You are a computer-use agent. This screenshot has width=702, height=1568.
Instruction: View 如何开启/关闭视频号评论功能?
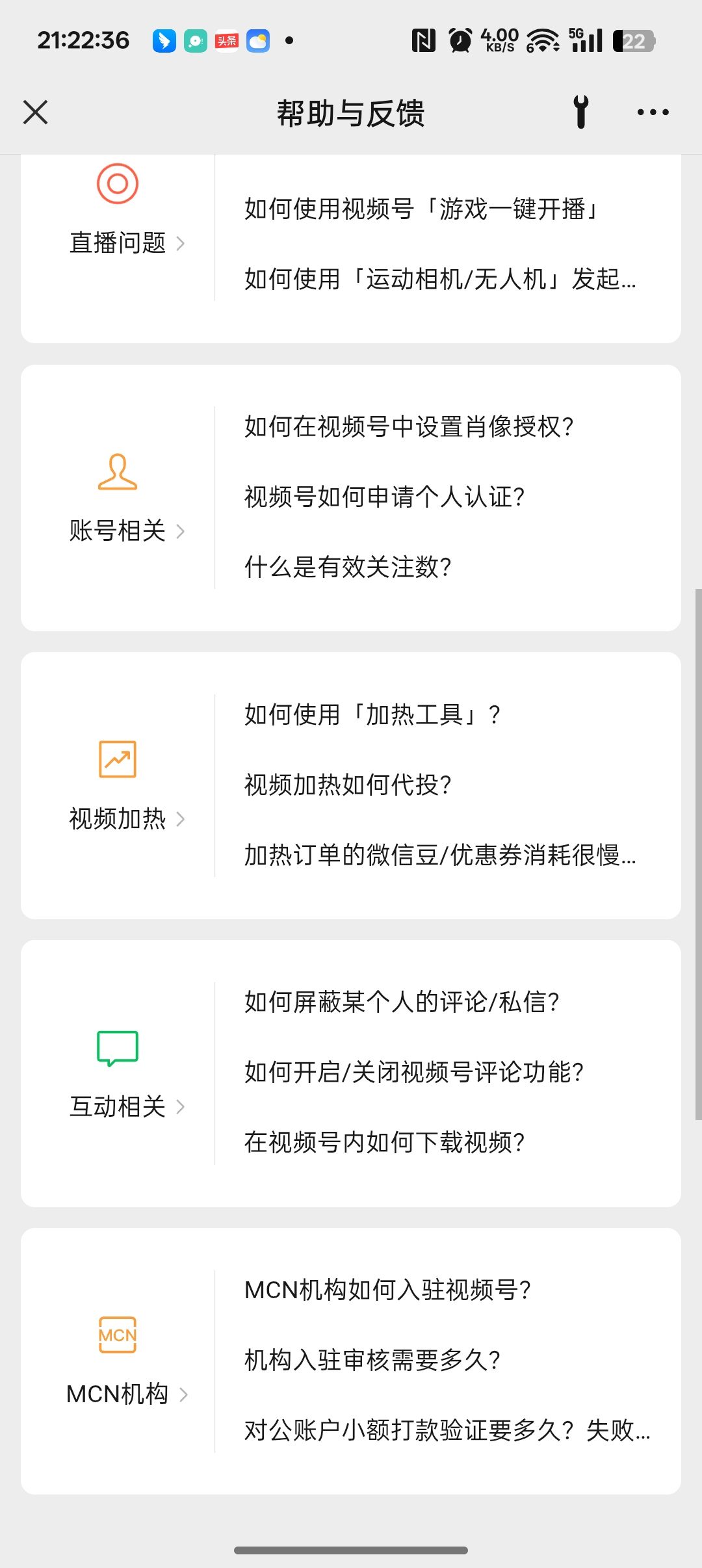(x=414, y=1073)
